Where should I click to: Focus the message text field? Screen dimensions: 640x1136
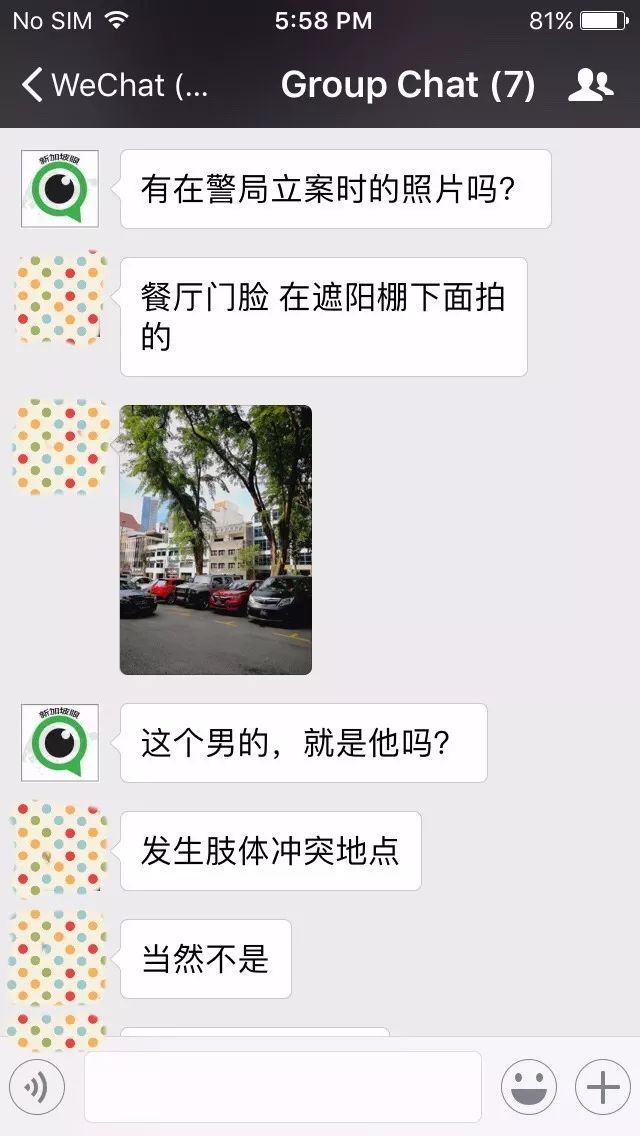tap(282, 1087)
